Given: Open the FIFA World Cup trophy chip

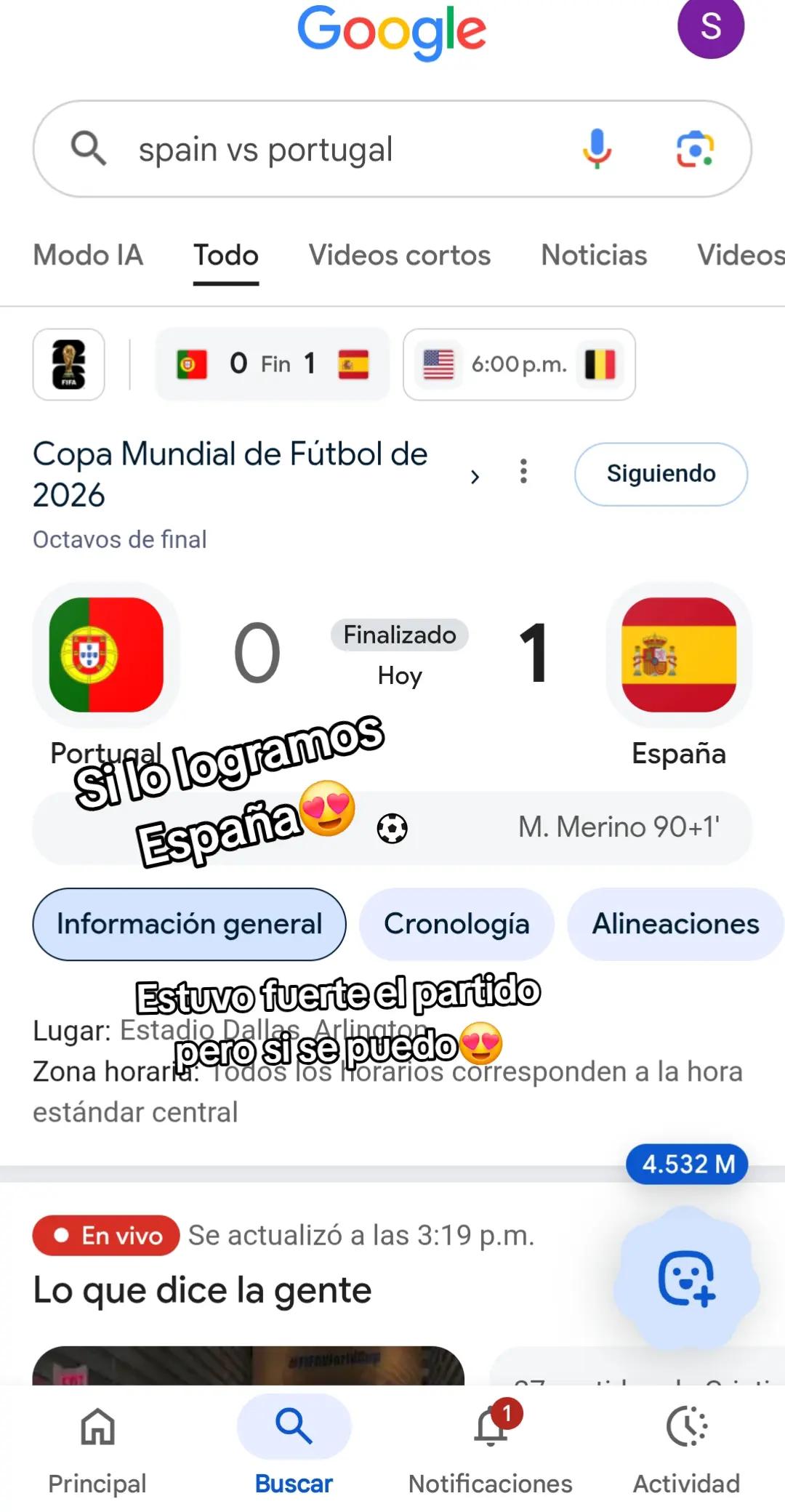Looking at the screenshot, I should [x=69, y=364].
